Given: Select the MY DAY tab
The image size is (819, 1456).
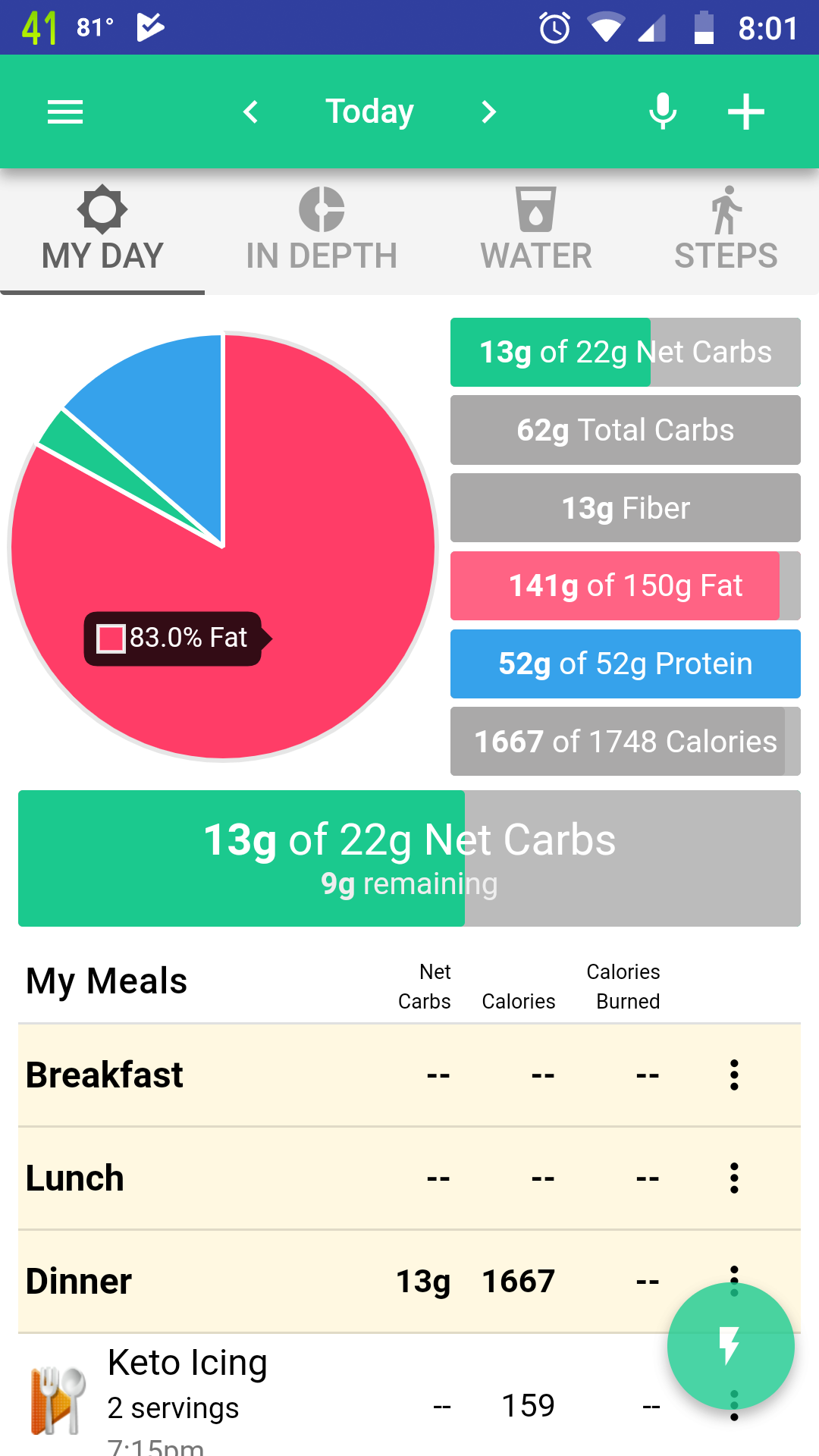Looking at the screenshot, I should coord(102,230).
